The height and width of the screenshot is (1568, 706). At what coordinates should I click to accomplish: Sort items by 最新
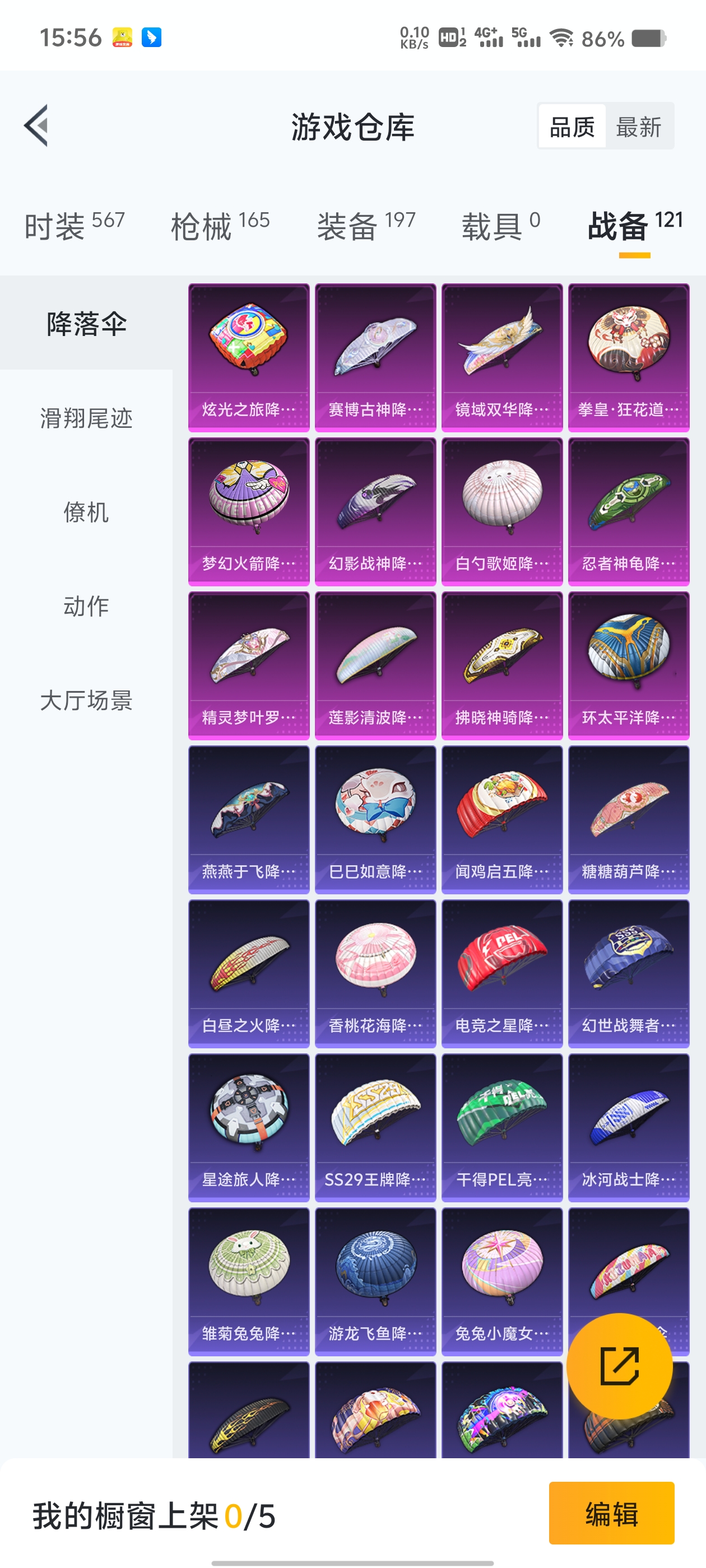coord(638,127)
